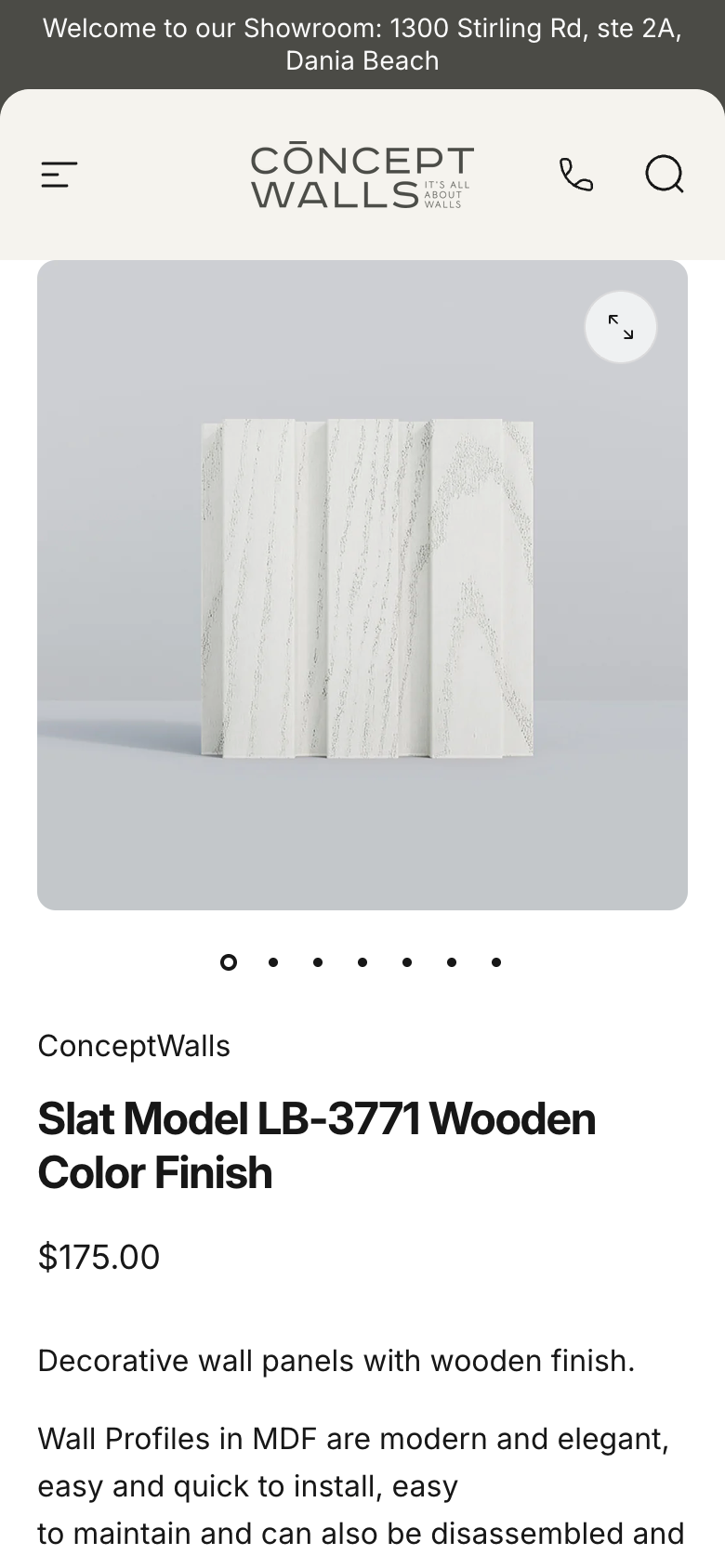The height and width of the screenshot is (1568, 725).
Task: Open the ConceptWalls vendor link
Action: [x=134, y=1046]
